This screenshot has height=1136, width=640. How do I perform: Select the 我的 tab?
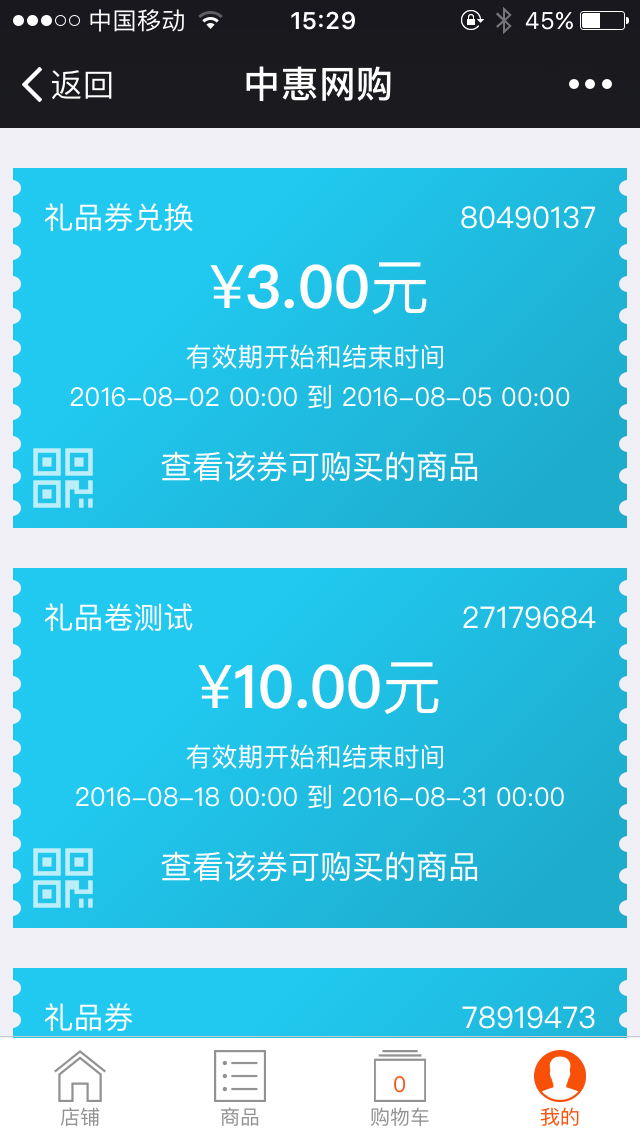click(x=560, y=1088)
